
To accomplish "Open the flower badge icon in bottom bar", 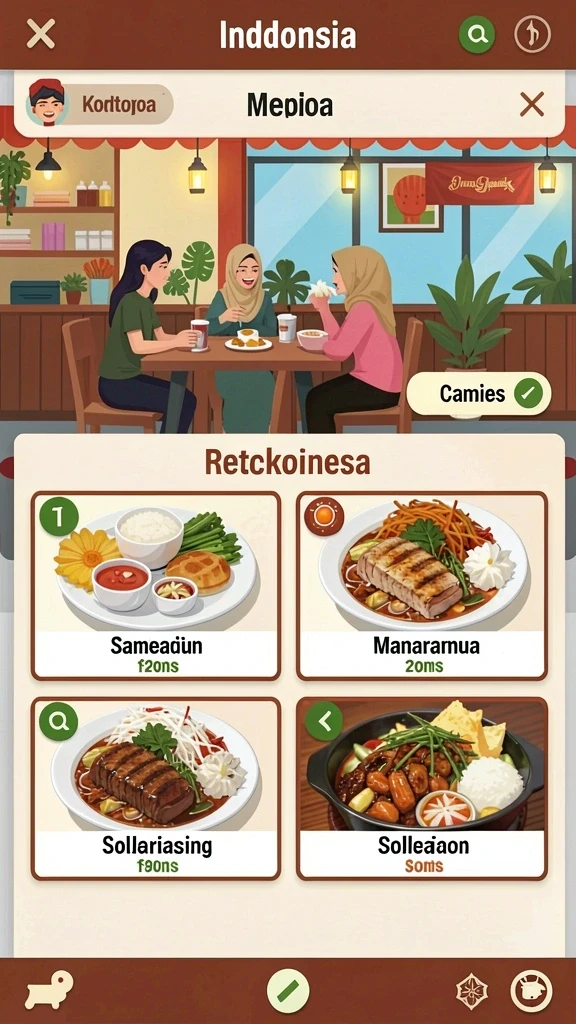I will coord(472,991).
